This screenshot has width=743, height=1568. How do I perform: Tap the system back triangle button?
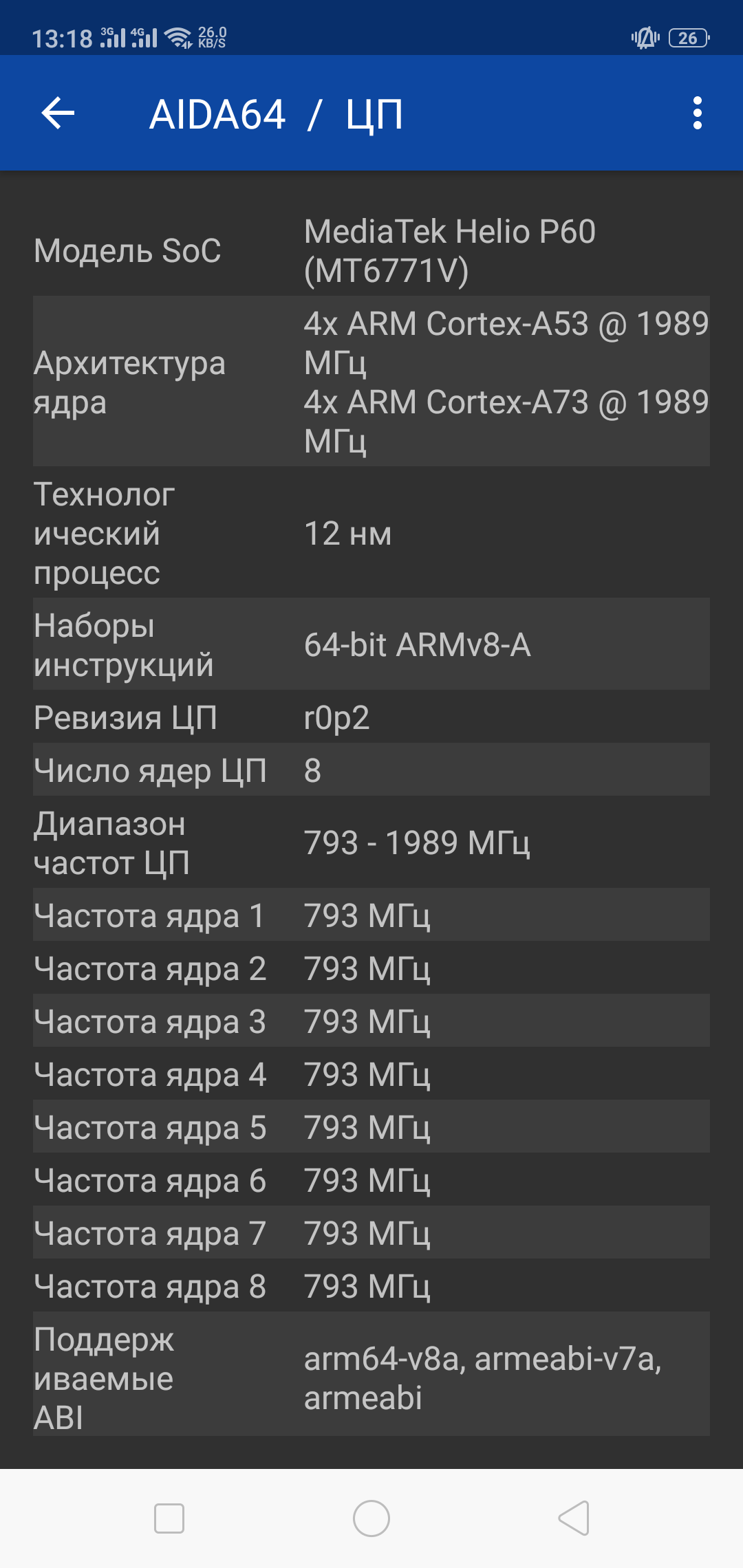(x=574, y=1518)
